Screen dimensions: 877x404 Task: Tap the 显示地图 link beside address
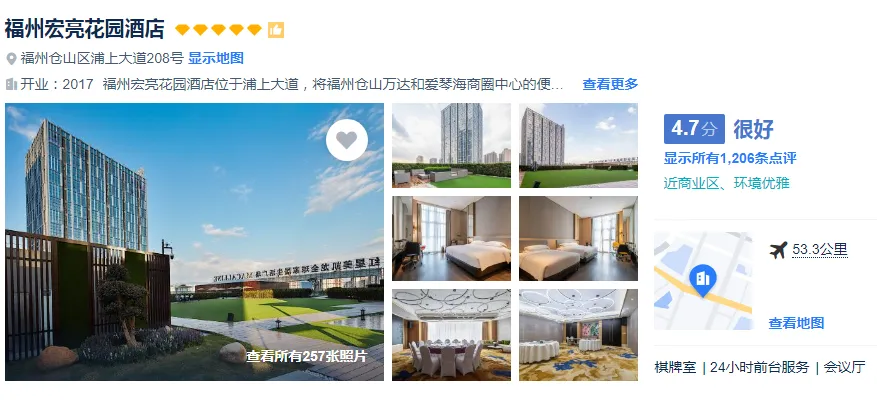[216, 58]
